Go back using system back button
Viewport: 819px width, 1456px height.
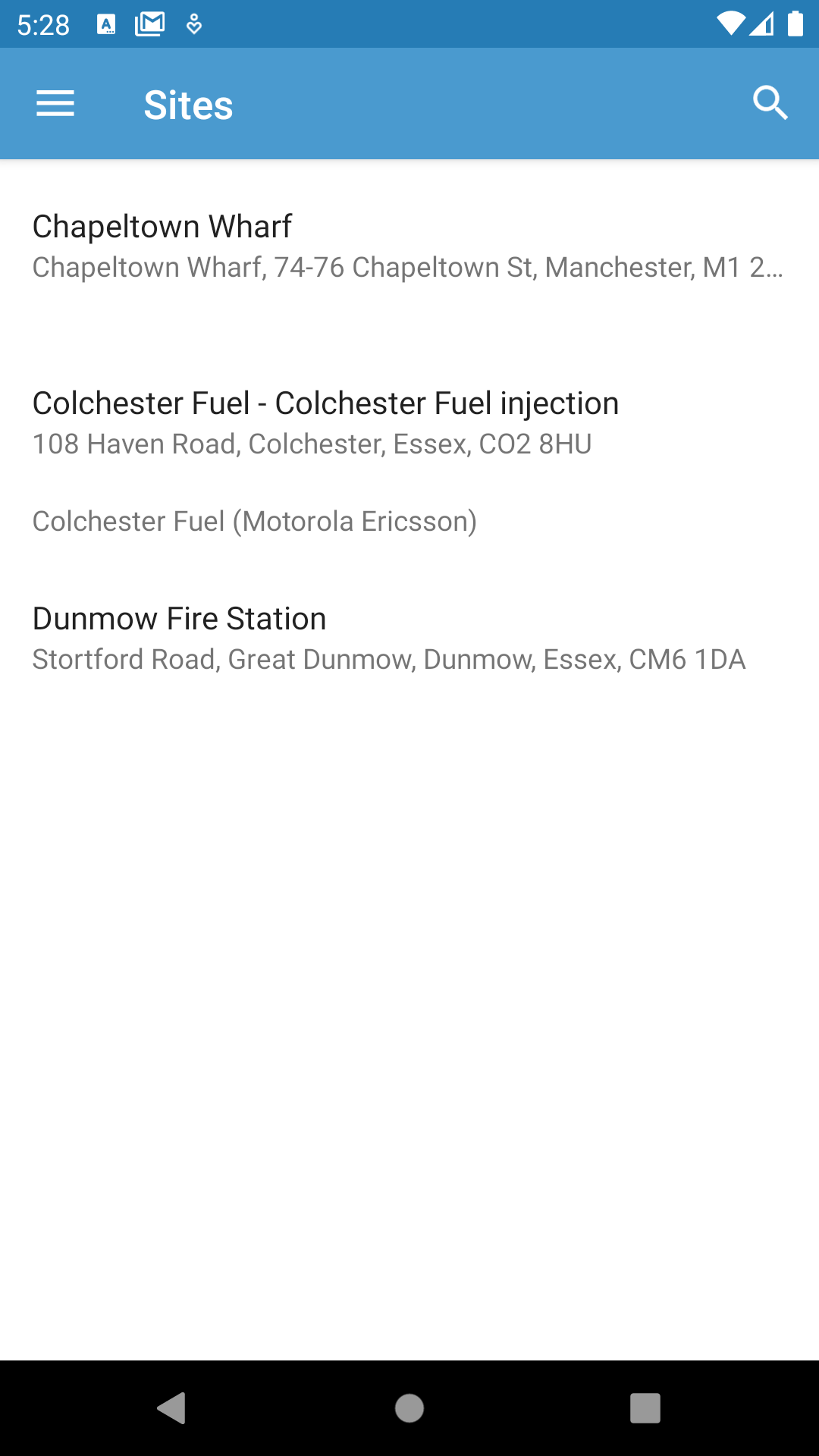[x=172, y=1408]
